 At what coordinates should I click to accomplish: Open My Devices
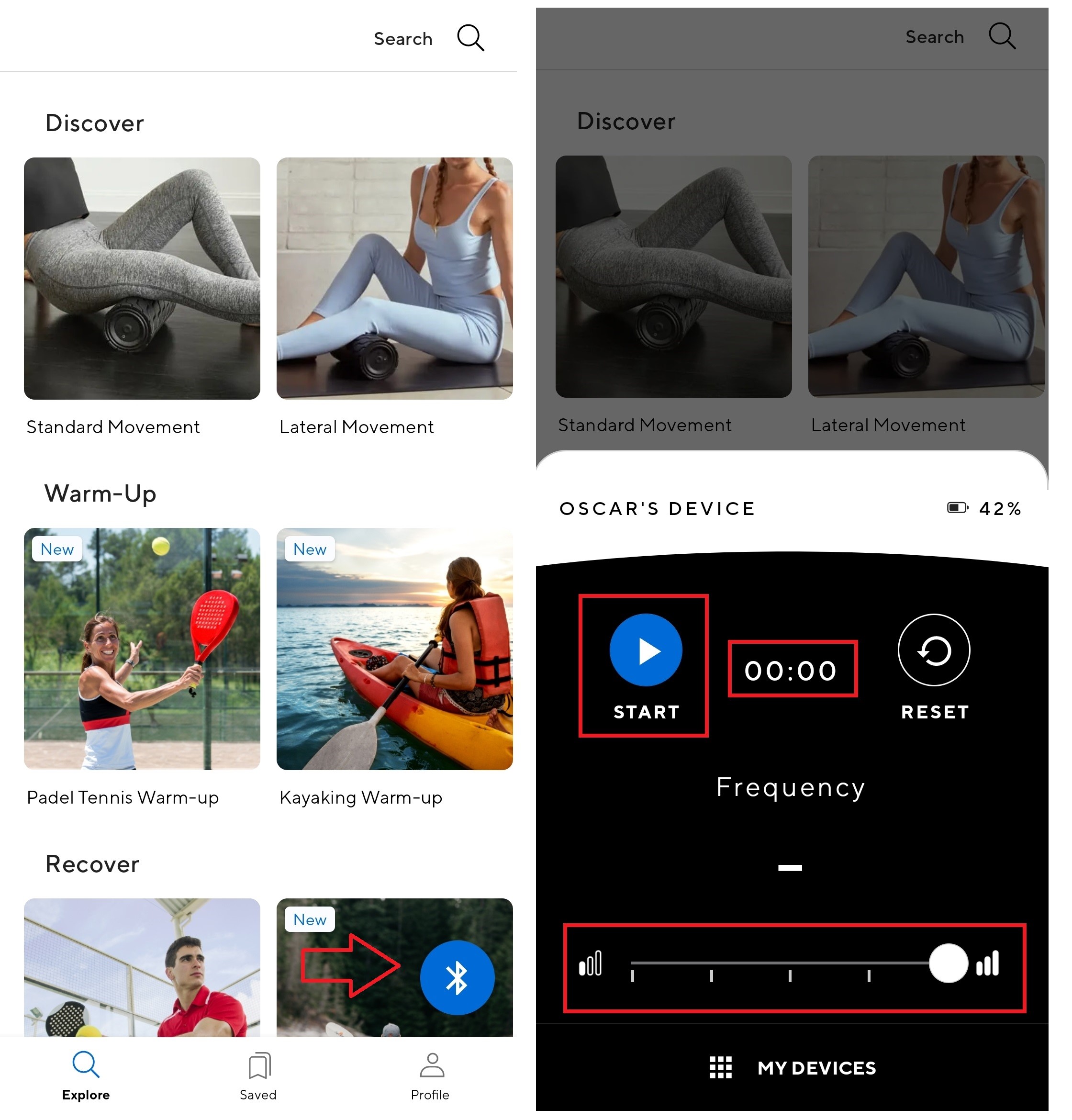(x=792, y=1068)
